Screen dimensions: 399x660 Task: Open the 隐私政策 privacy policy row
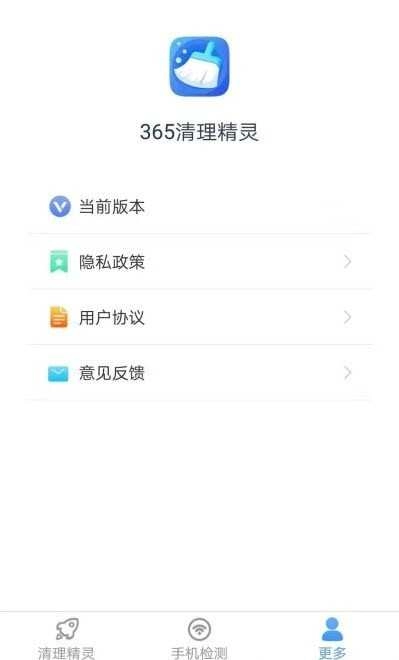pyautogui.click(x=200, y=261)
